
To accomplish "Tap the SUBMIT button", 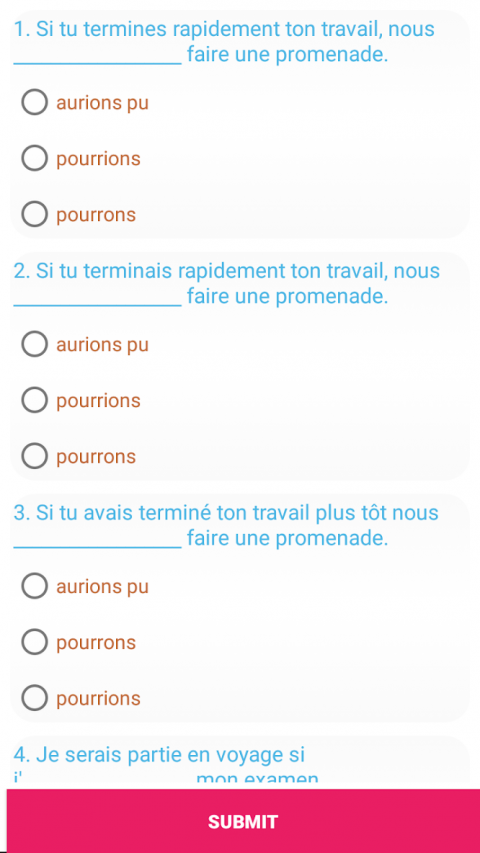I will (x=243, y=821).
